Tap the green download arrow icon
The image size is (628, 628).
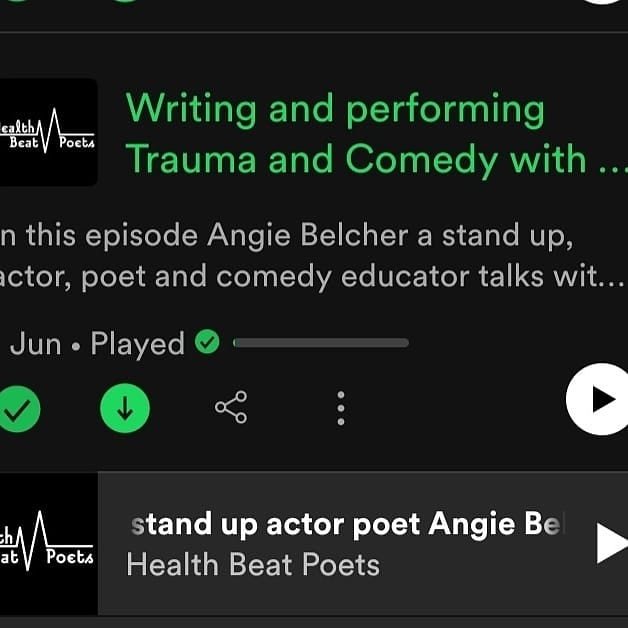point(125,408)
